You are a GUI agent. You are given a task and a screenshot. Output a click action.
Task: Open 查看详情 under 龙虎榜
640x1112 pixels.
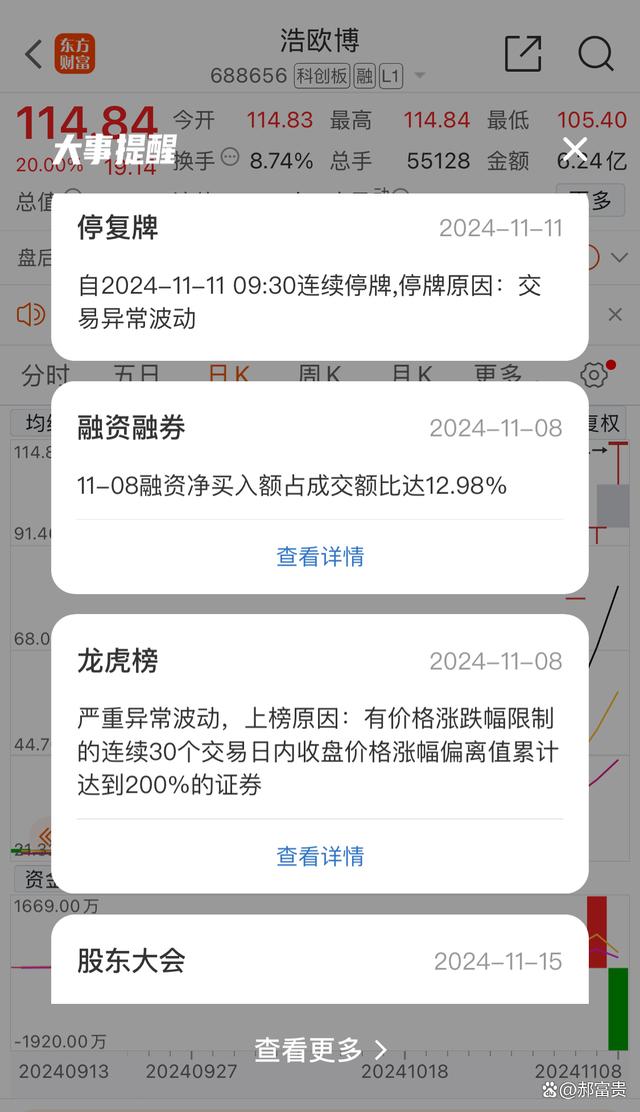(320, 855)
